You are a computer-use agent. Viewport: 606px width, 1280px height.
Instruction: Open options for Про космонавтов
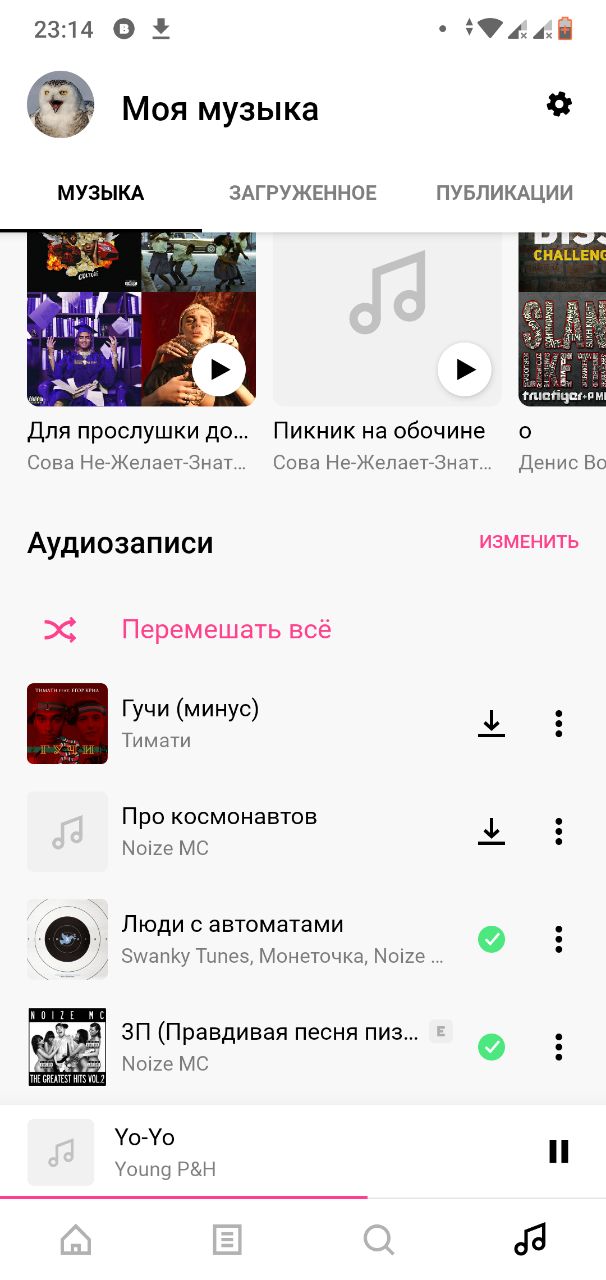coord(559,832)
